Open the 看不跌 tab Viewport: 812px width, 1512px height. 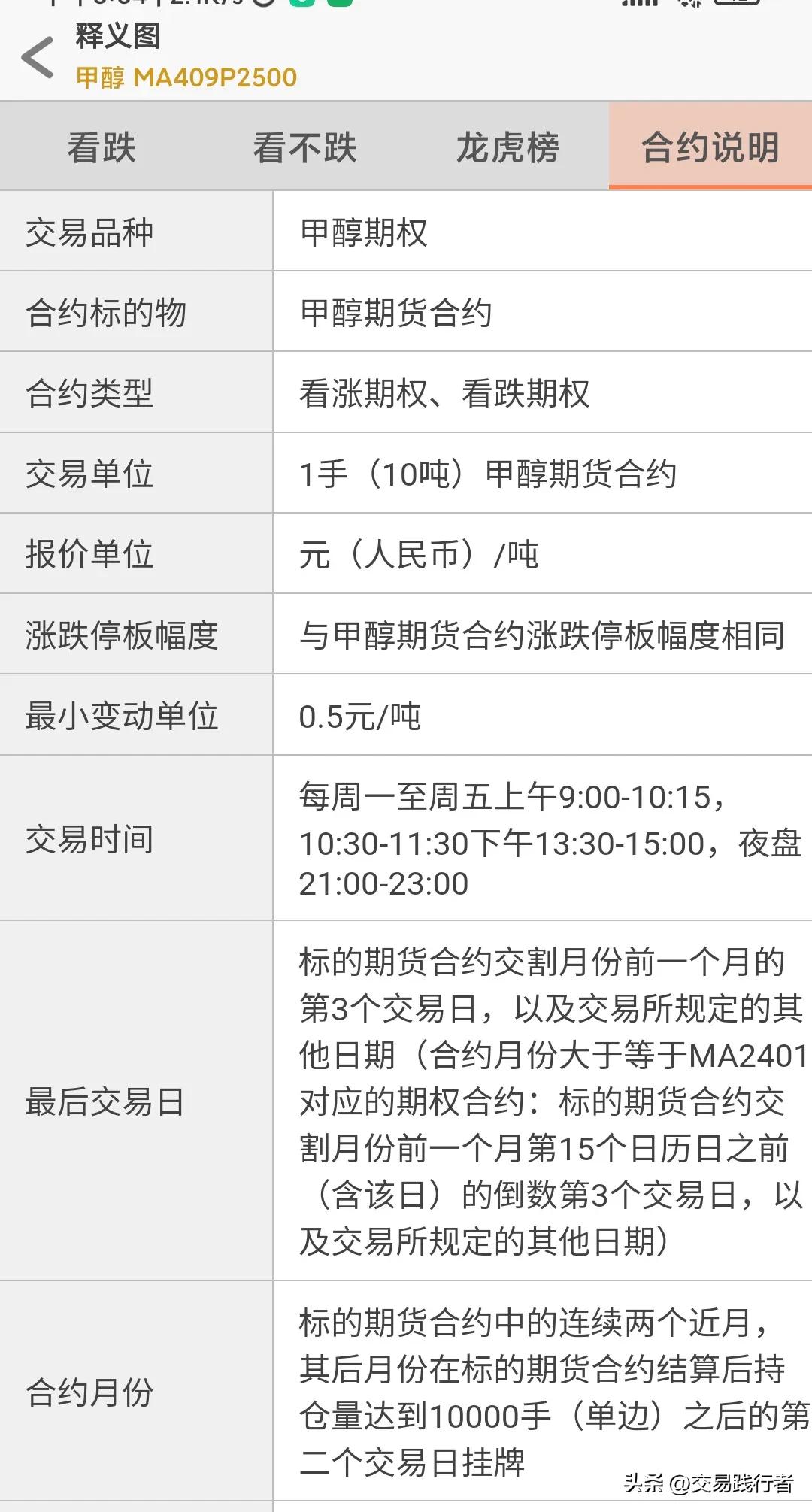click(x=305, y=147)
